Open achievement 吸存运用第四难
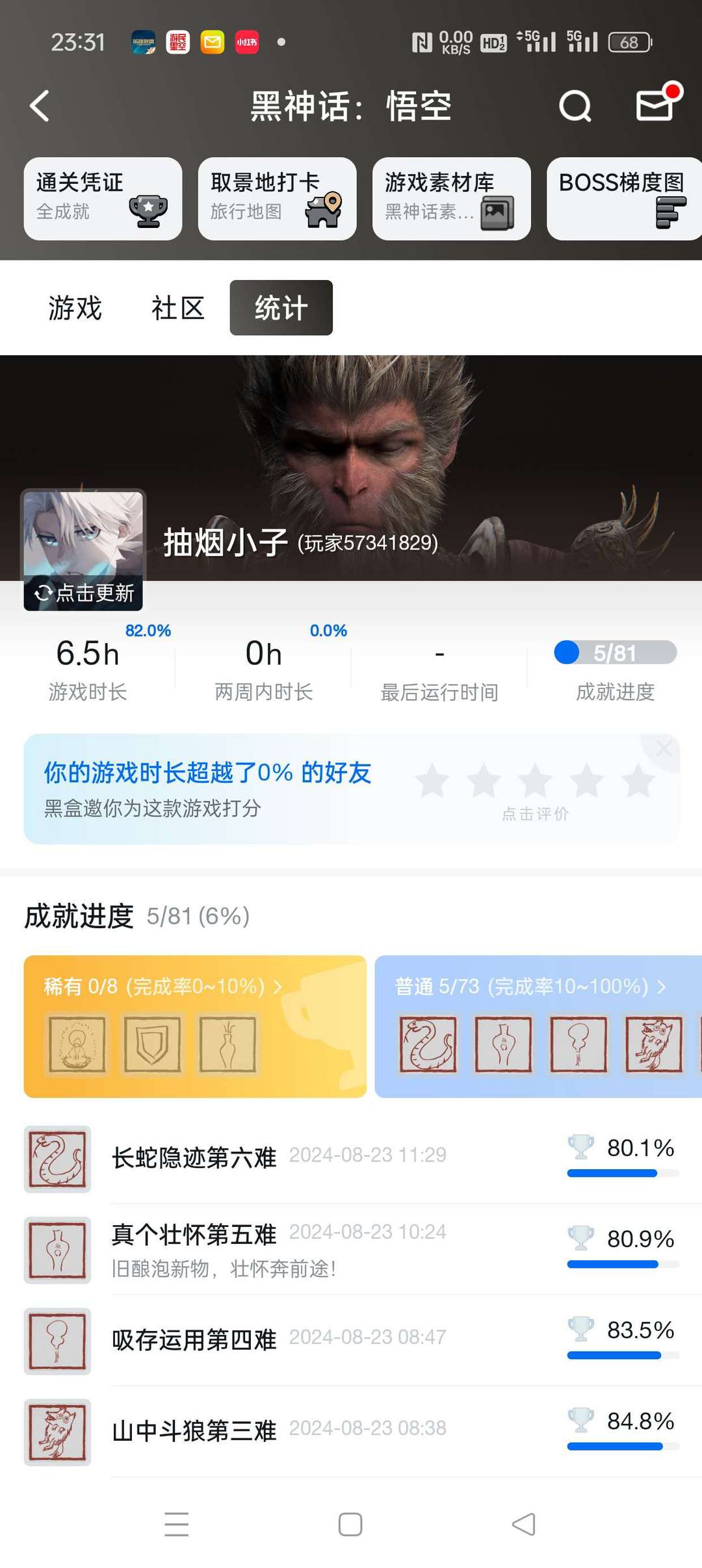The width and height of the screenshot is (702, 1568). (x=351, y=1341)
